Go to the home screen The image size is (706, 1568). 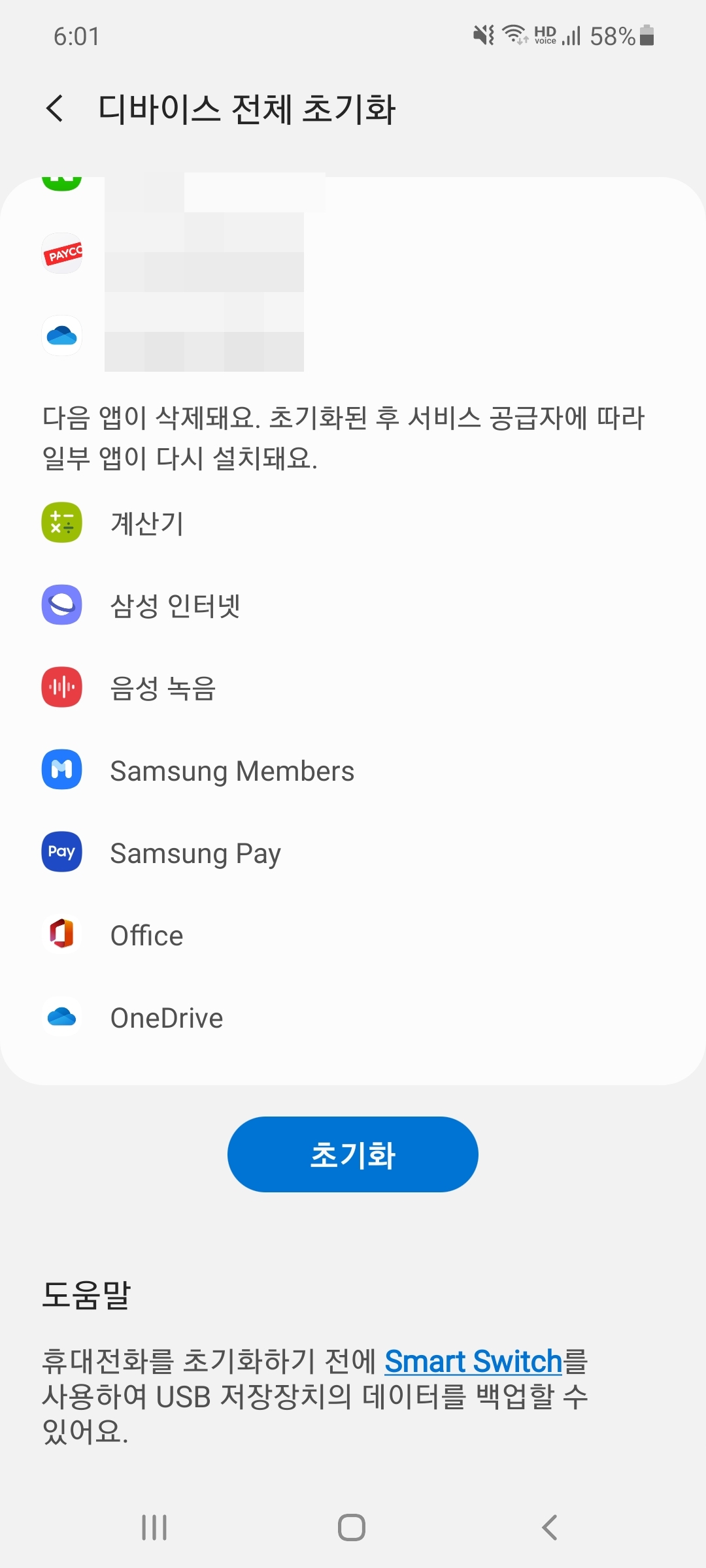(x=352, y=1527)
